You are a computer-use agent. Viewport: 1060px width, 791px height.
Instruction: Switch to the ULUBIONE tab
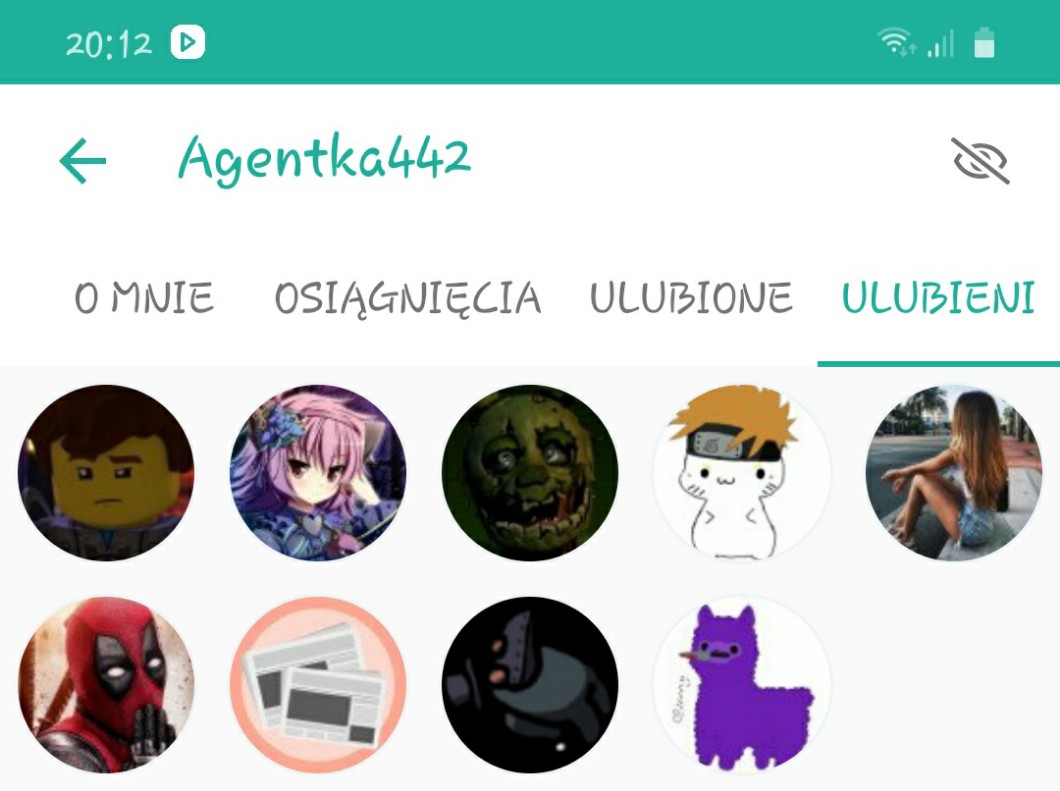coord(691,298)
